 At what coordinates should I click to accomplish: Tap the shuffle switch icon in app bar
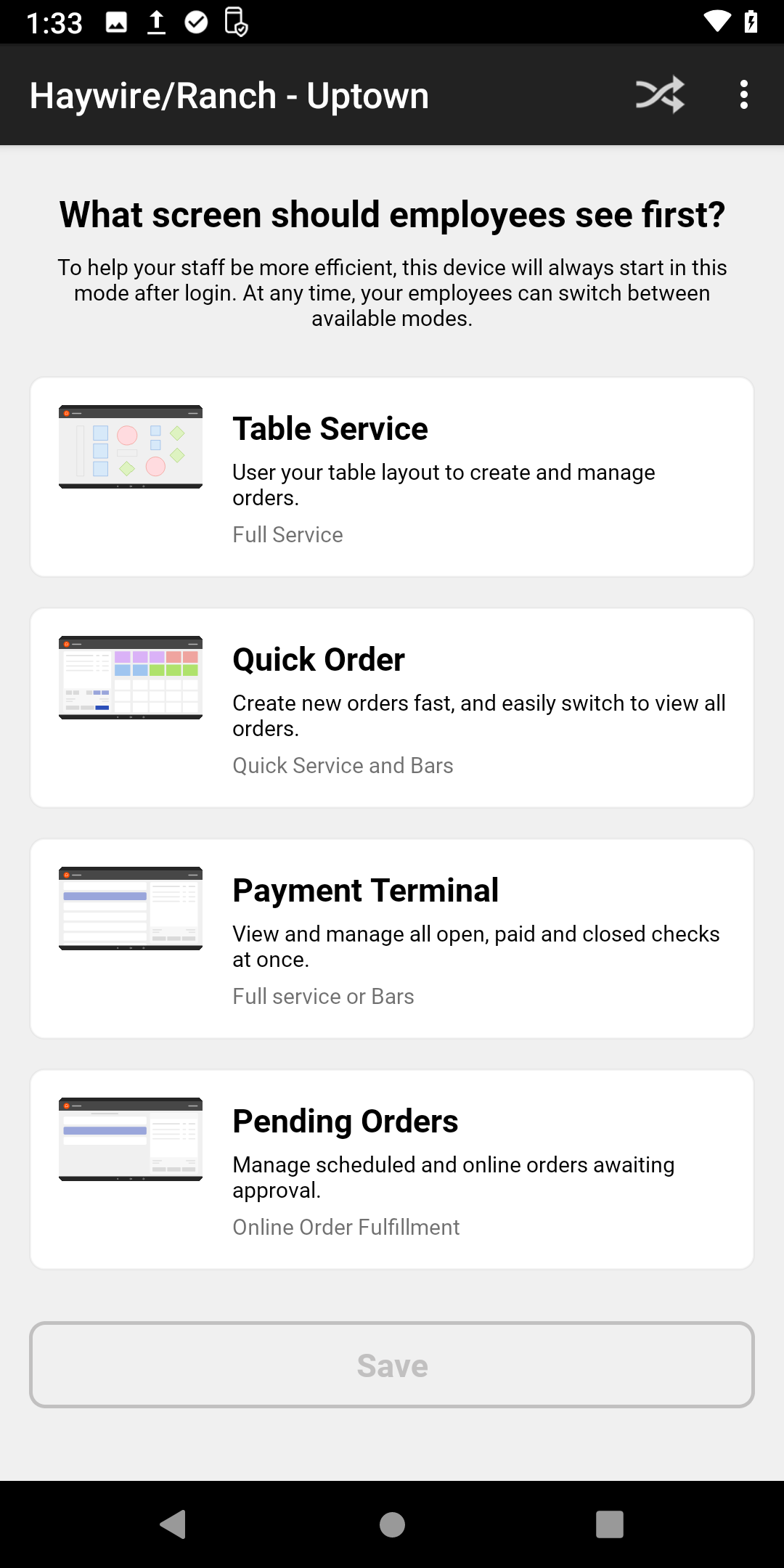coord(660,94)
